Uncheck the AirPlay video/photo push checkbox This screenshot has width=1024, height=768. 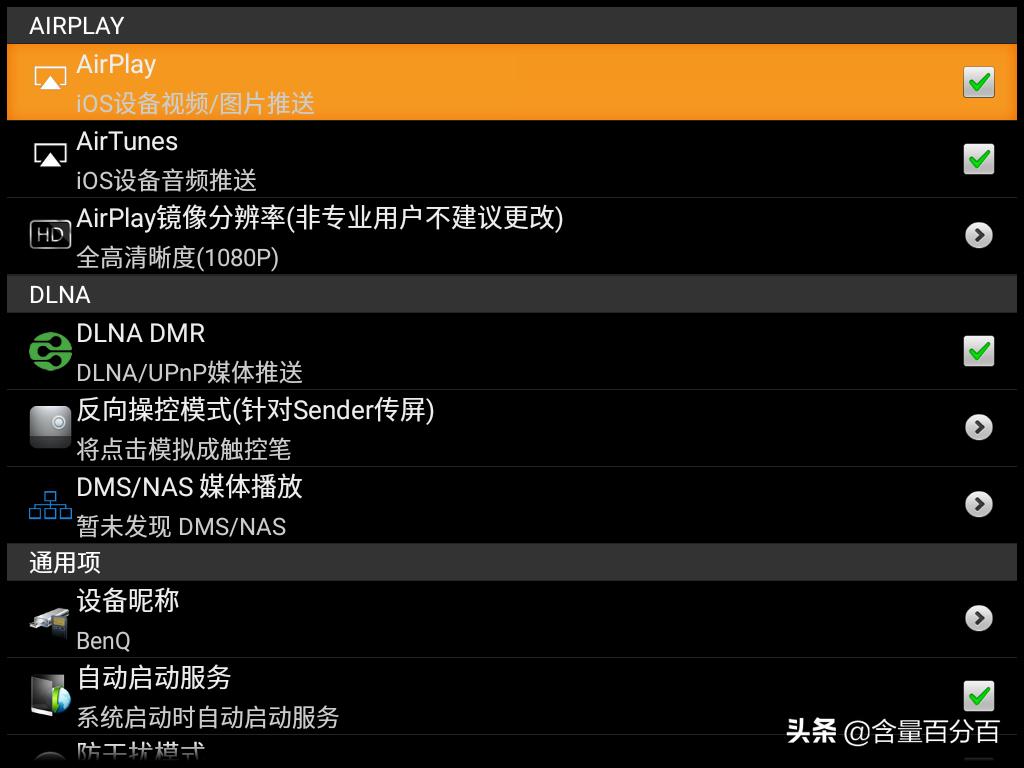[x=978, y=82]
